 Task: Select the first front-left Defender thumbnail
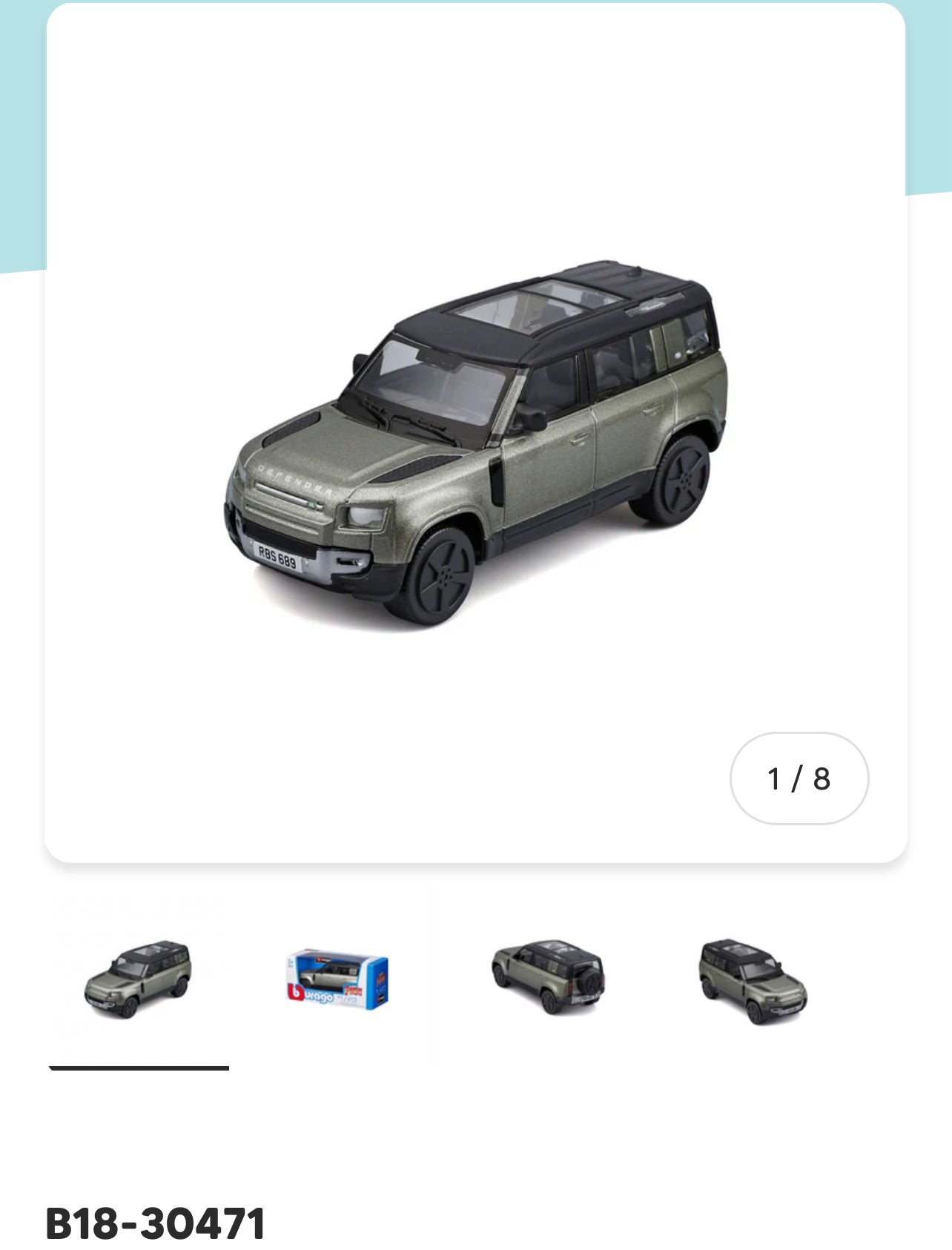coord(139,979)
